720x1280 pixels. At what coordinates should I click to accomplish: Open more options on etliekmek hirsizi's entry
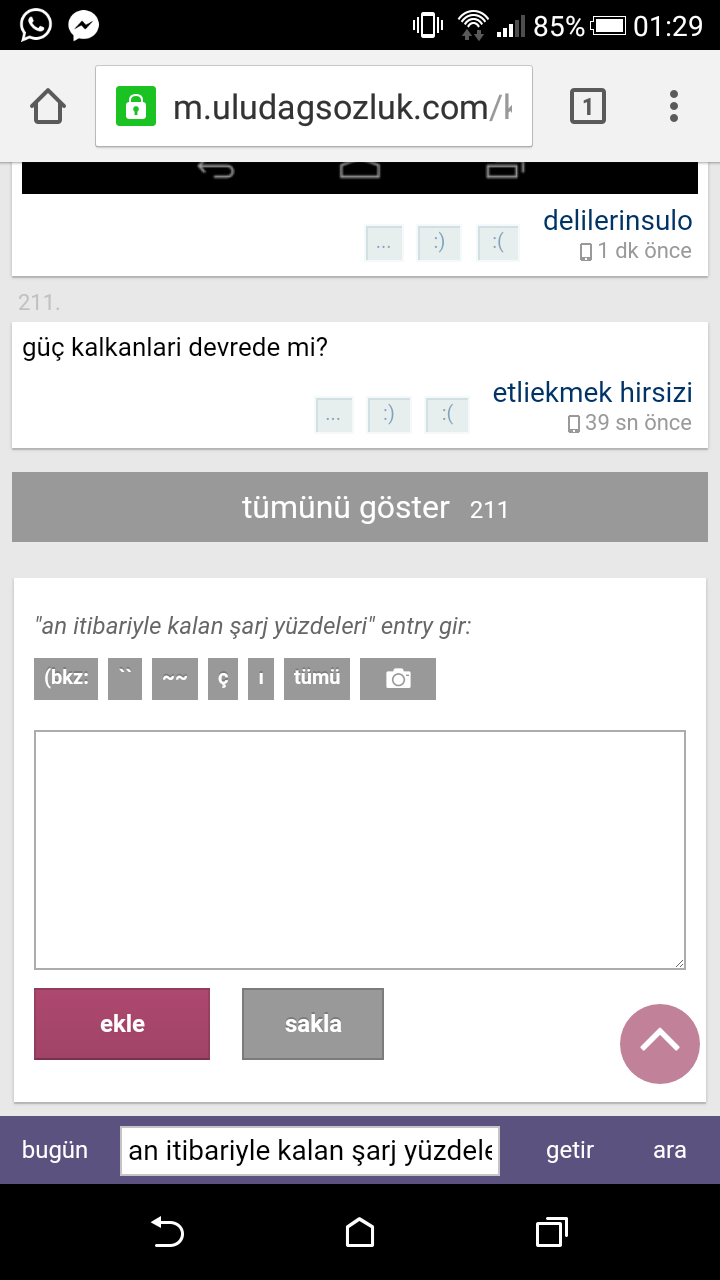point(334,415)
